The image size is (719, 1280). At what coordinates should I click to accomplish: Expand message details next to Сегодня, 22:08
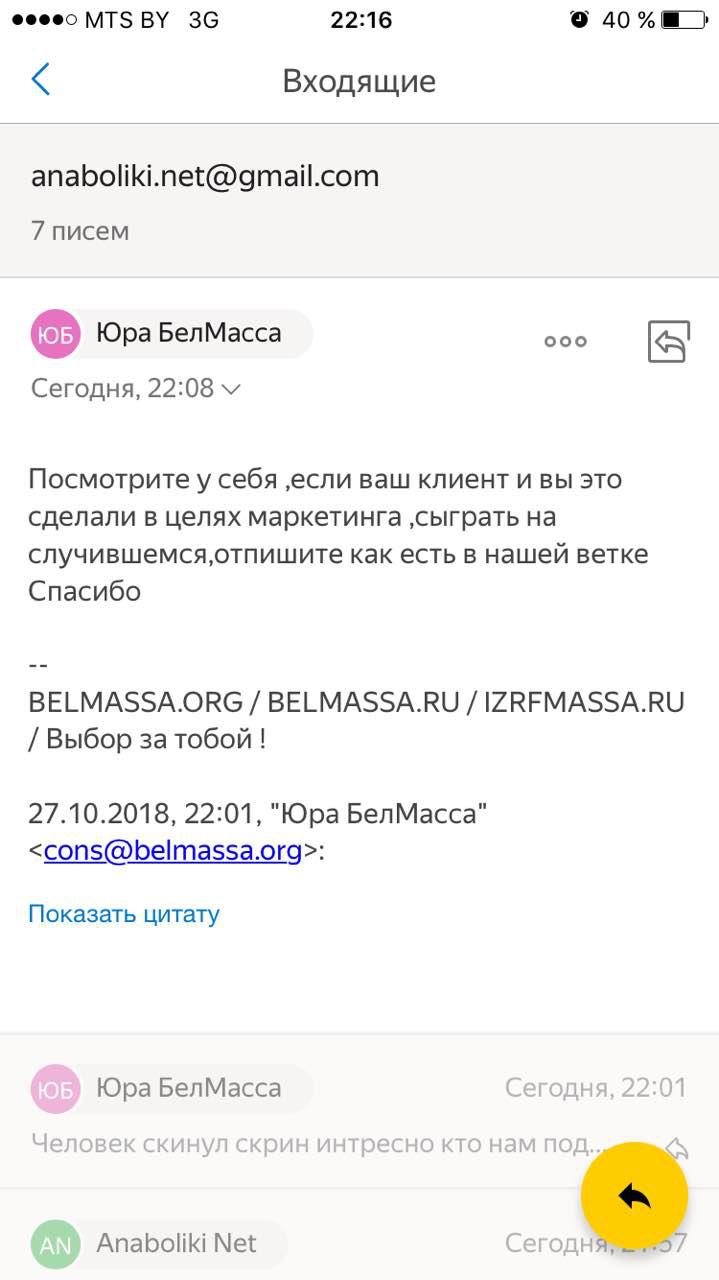point(230,389)
